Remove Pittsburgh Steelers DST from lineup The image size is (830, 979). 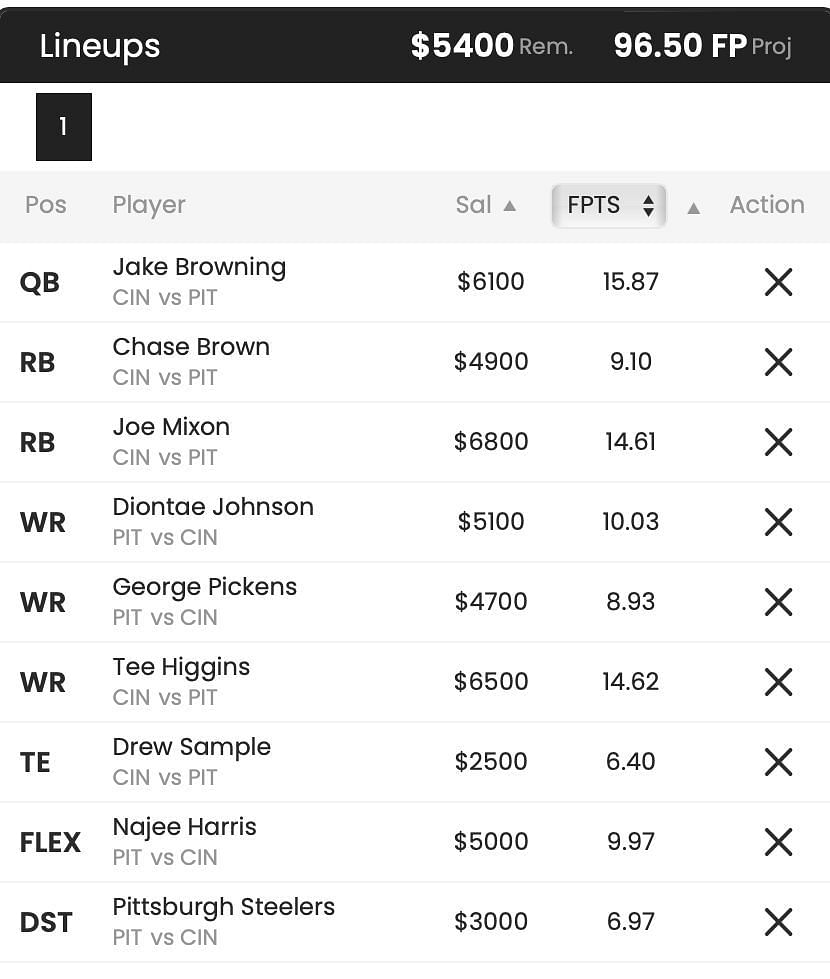coord(778,922)
